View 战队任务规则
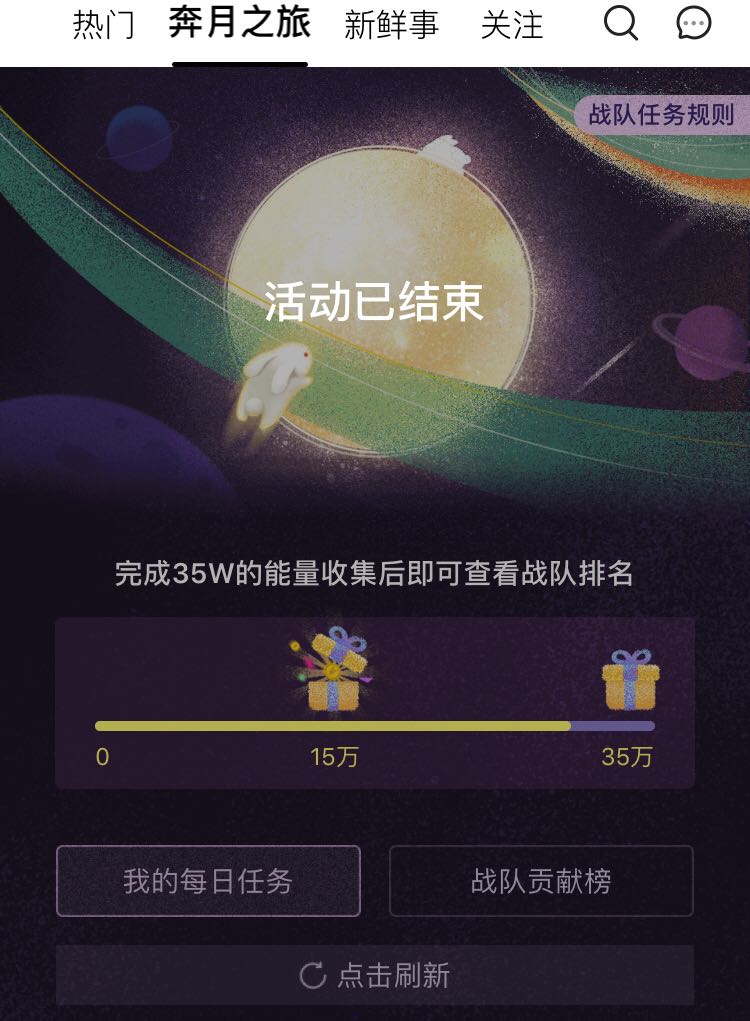 [x=661, y=115]
